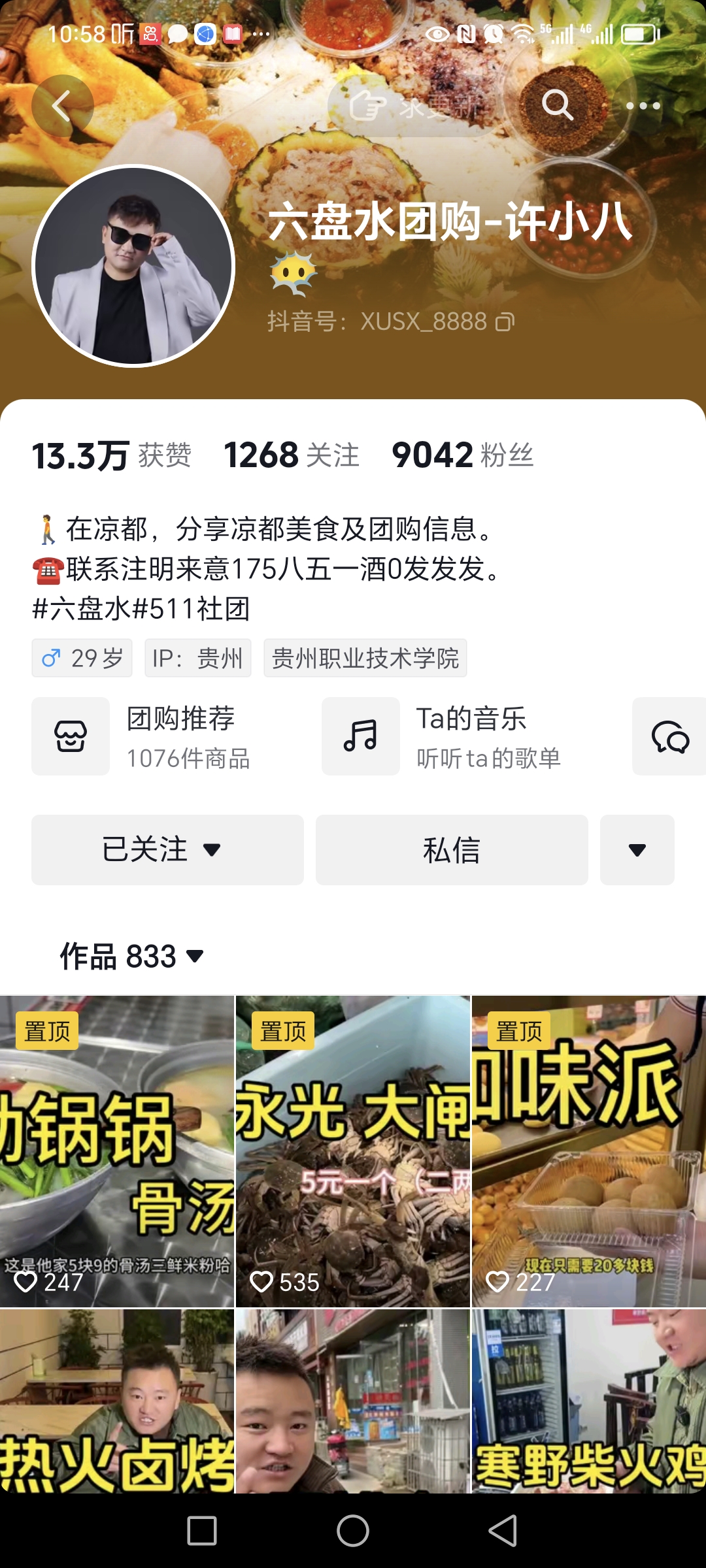706x1568 pixels.
Task: Play the pinned crab video with 535 likes
Action: pyautogui.click(x=353, y=1151)
